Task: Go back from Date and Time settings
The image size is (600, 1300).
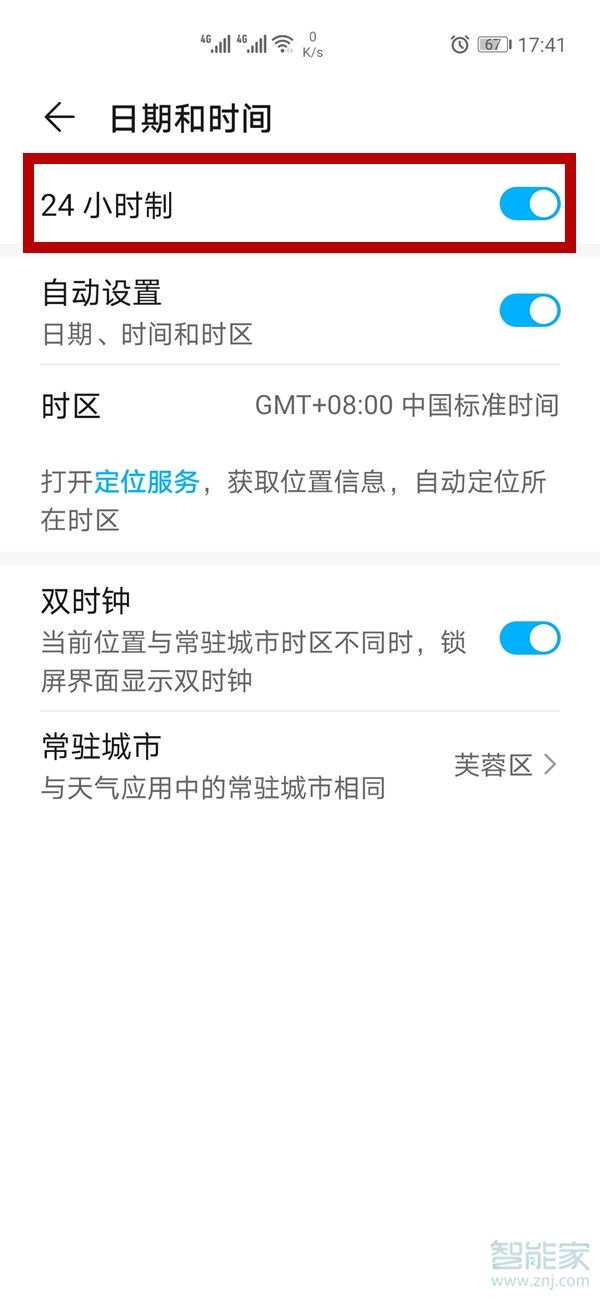Action: [x=60, y=118]
